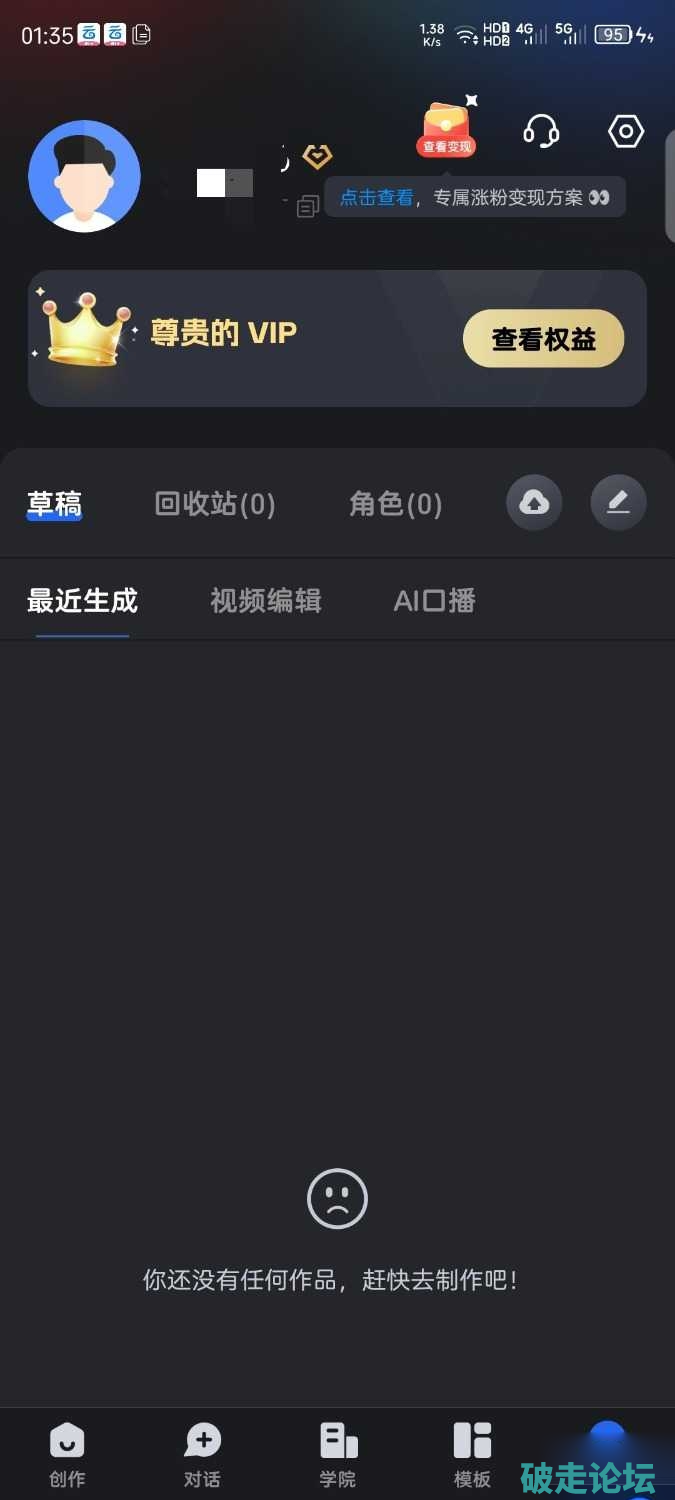
Task: Open settings hexagon icon
Action: point(626,131)
